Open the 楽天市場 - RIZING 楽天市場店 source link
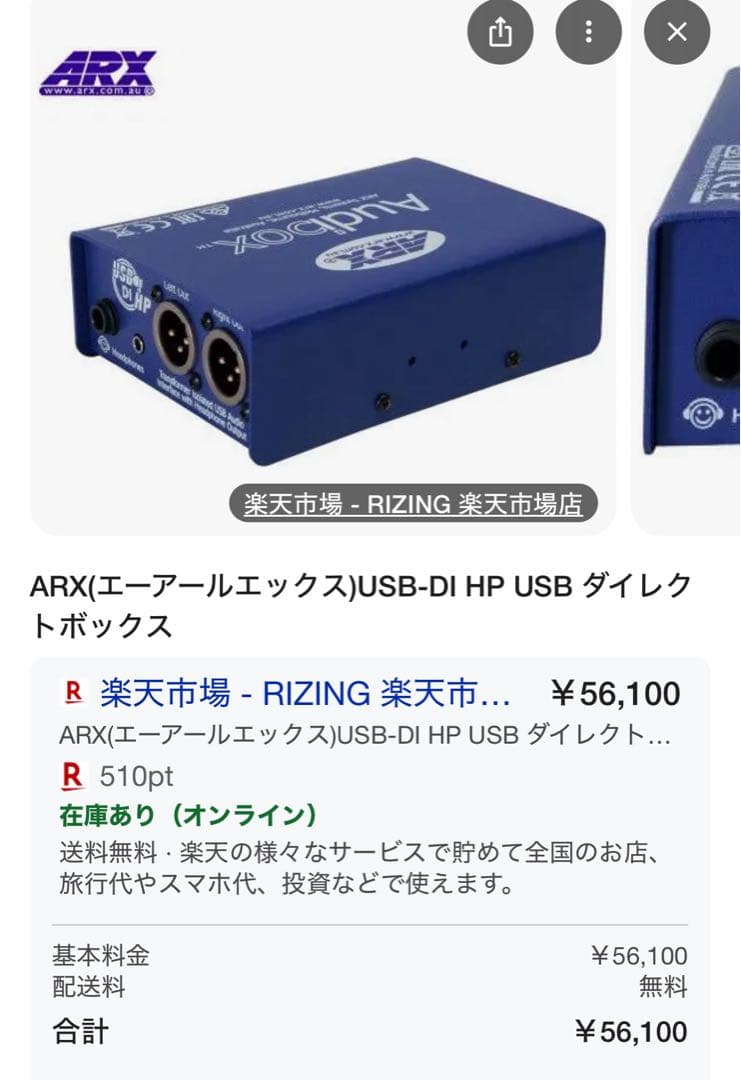This screenshot has height=1080, width=741. coord(413,504)
